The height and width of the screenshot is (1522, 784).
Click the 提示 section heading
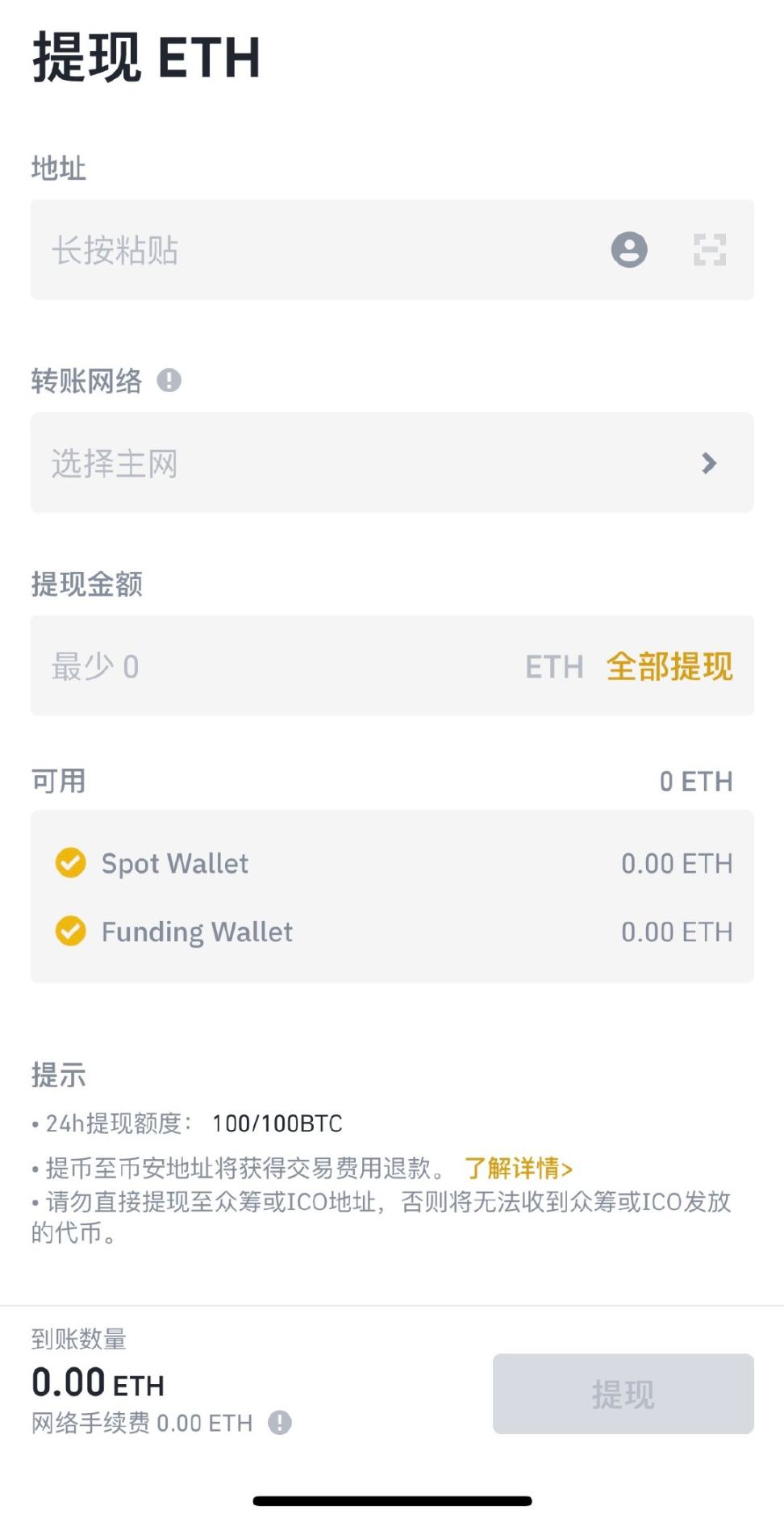tap(59, 1075)
